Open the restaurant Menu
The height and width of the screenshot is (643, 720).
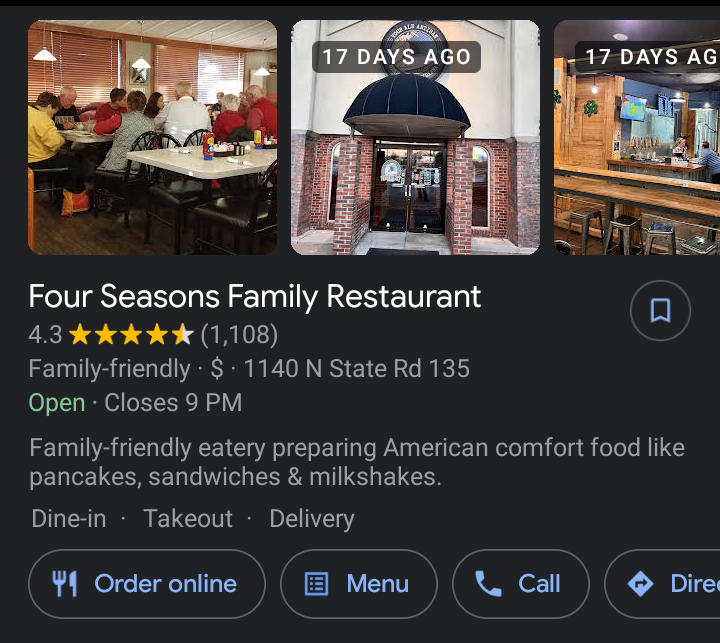359,584
